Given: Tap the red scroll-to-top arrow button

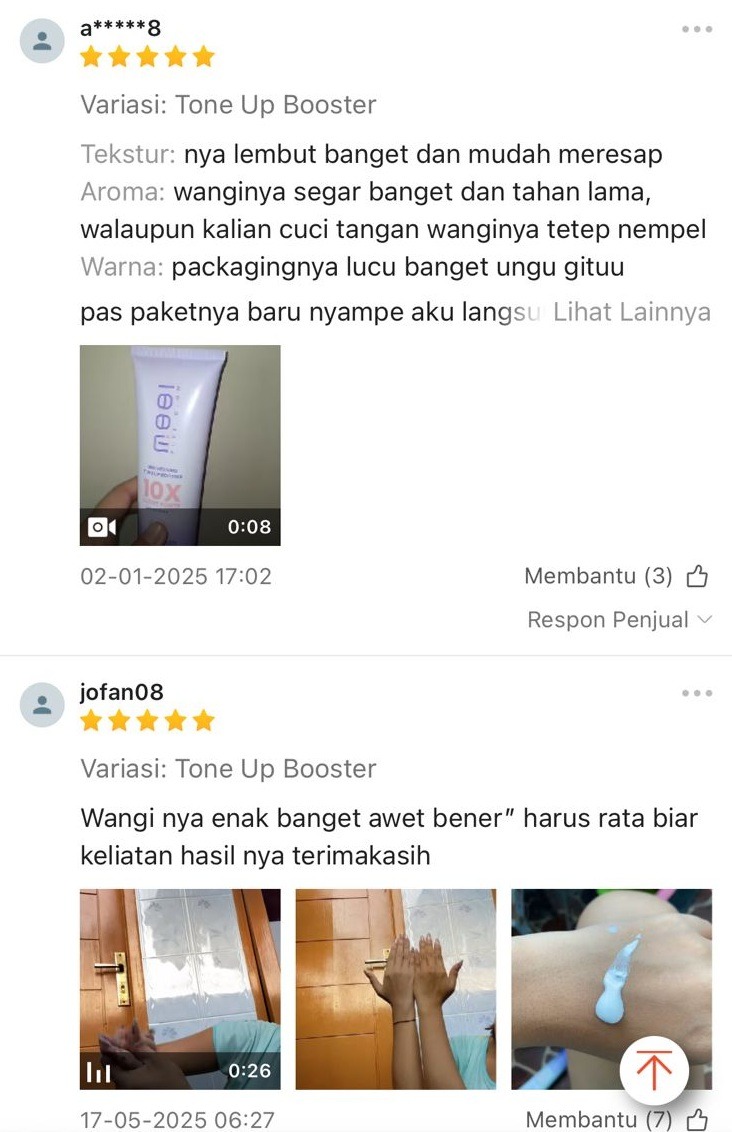Looking at the screenshot, I should pyautogui.click(x=655, y=1070).
